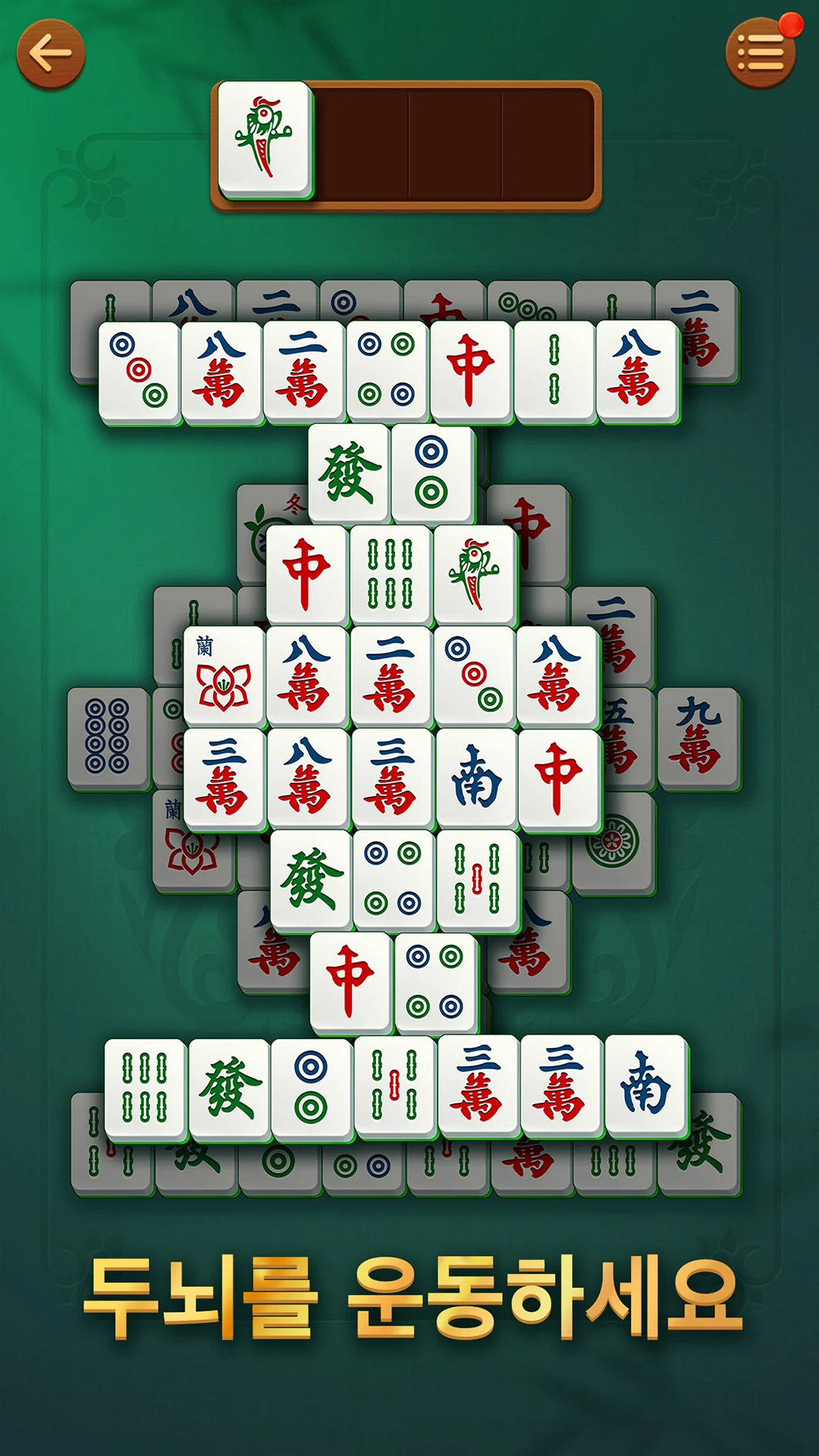819x1456 pixels.
Task: Select the white orchid flower tile
Action: click(224, 675)
